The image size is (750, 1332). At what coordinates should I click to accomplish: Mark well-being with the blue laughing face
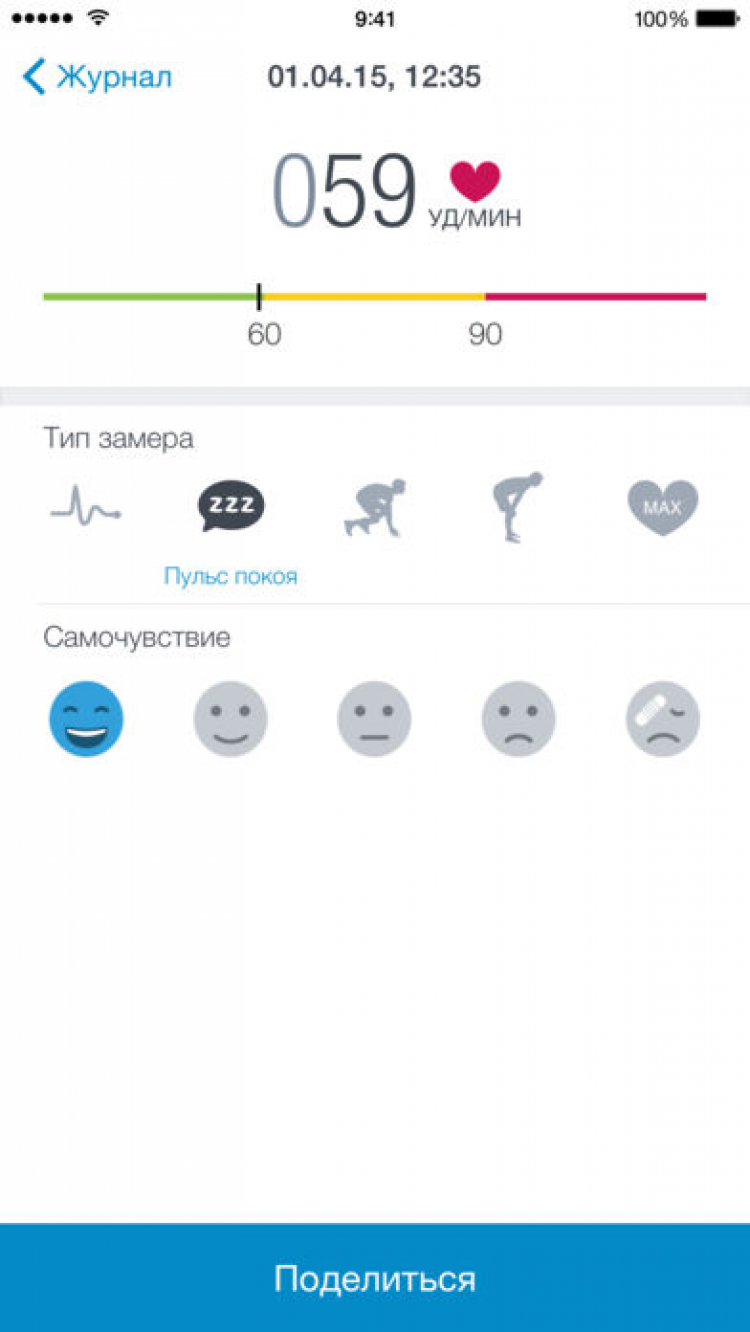click(x=87, y=719)
